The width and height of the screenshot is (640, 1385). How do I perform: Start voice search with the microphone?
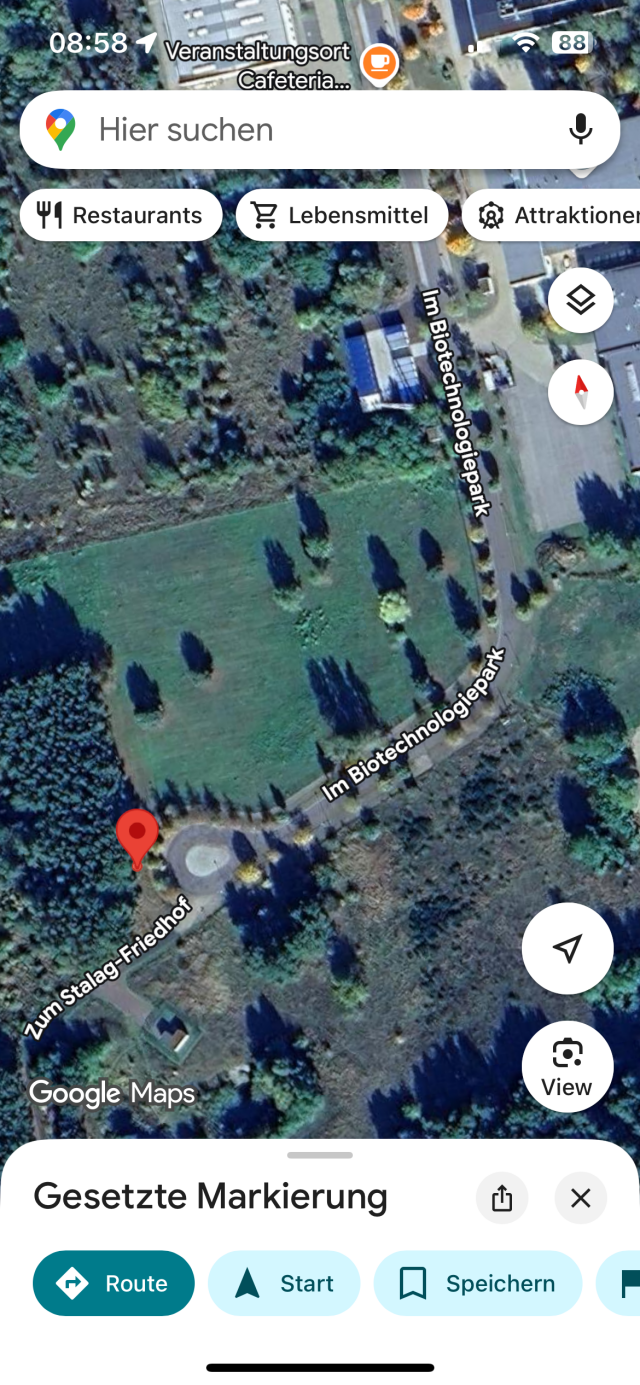tap(580, 130)
